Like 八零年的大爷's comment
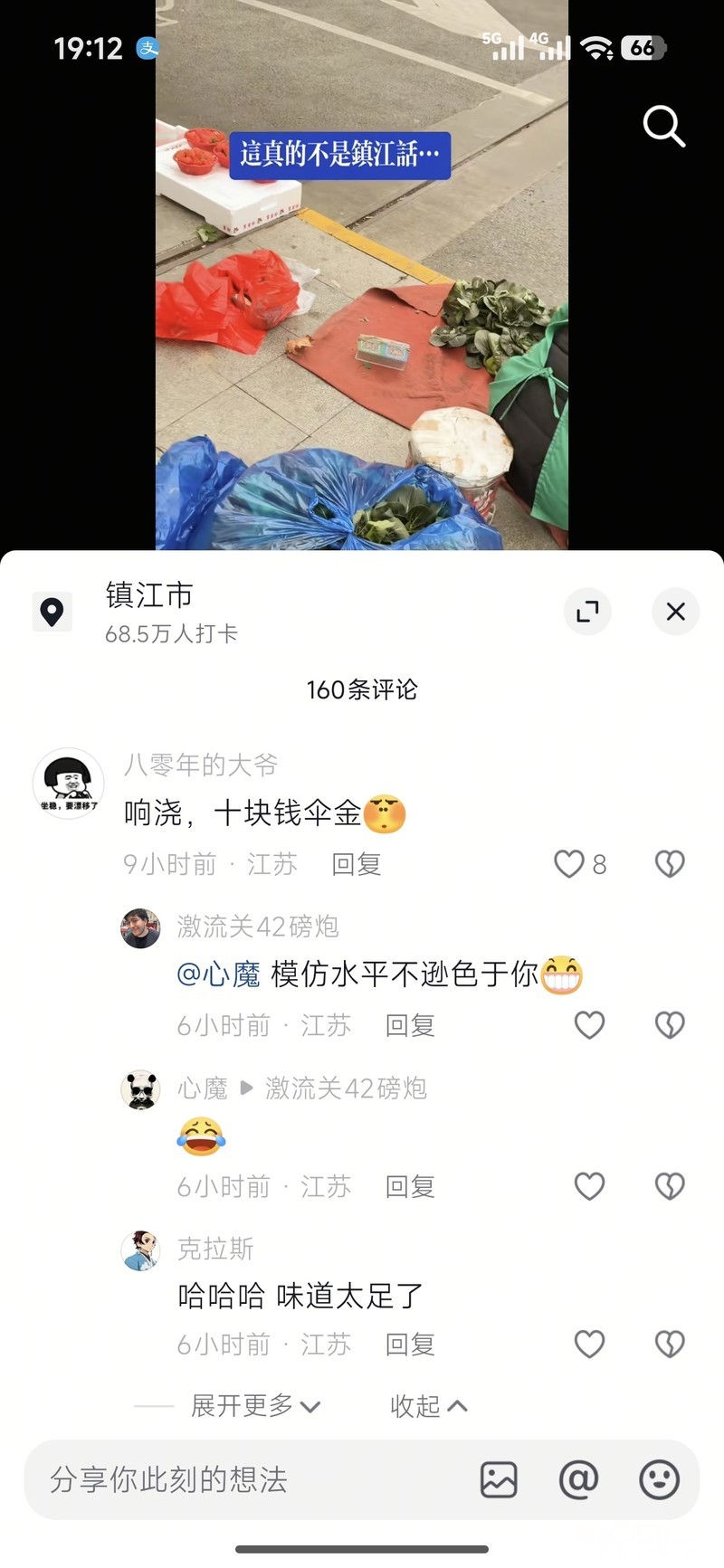Image resolution: width=724 pixels, height=1568 pixels. [569, 864]
